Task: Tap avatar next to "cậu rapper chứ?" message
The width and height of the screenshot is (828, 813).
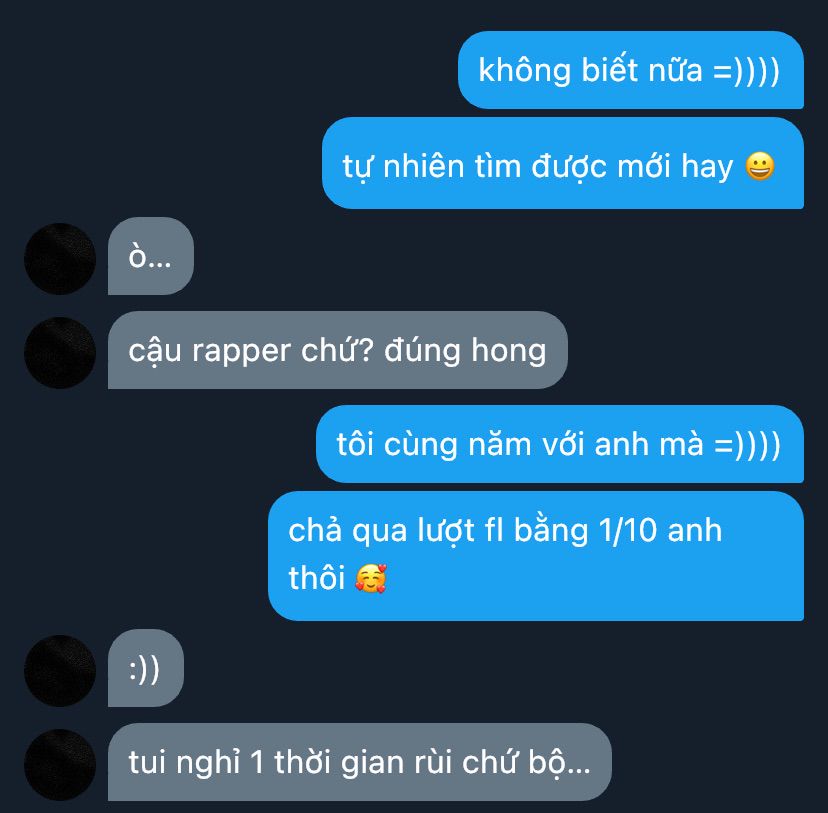Action: [x=59, y=352]
